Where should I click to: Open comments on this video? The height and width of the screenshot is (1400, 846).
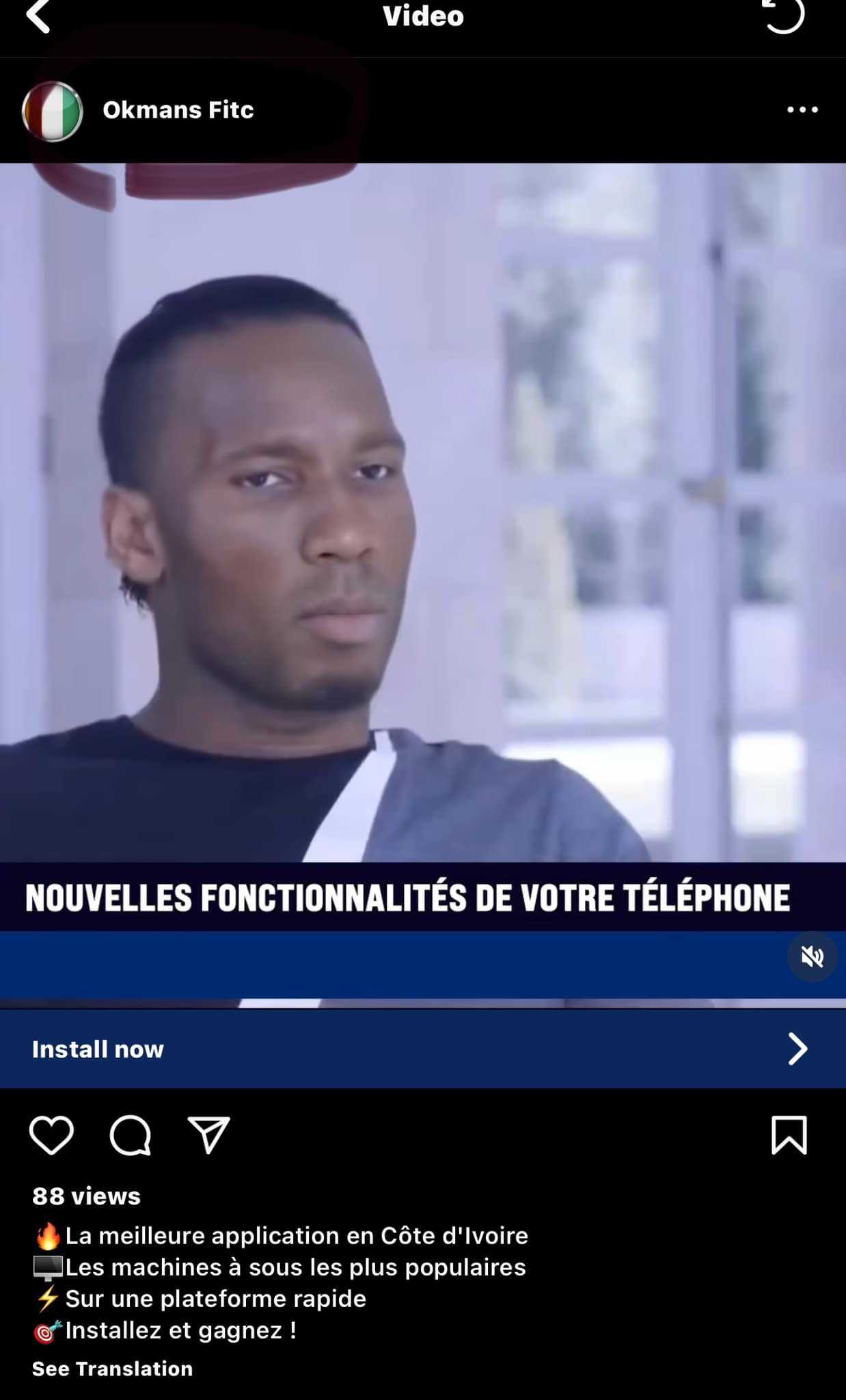(x=130, y=1135)
